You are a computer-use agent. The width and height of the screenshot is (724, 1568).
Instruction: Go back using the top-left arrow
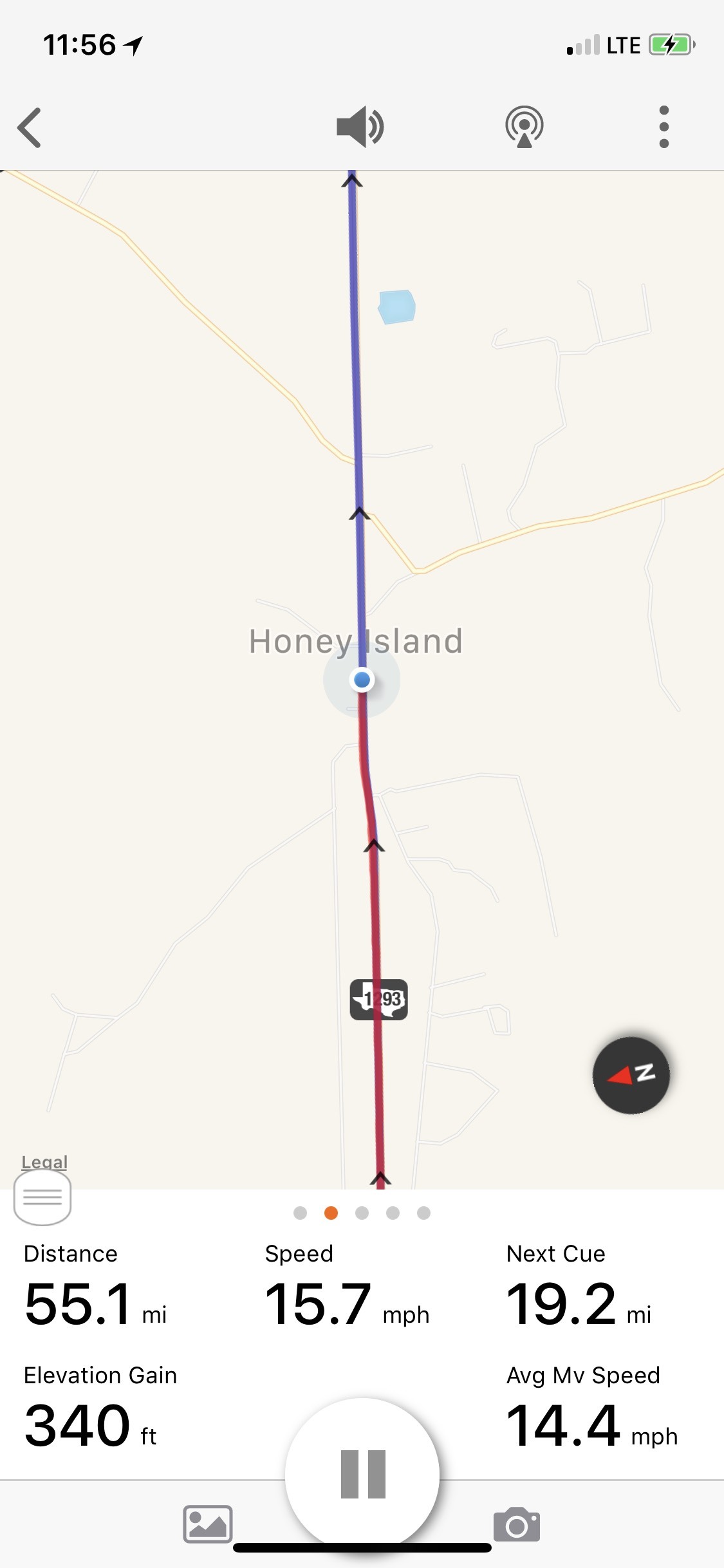click(30, 127)
